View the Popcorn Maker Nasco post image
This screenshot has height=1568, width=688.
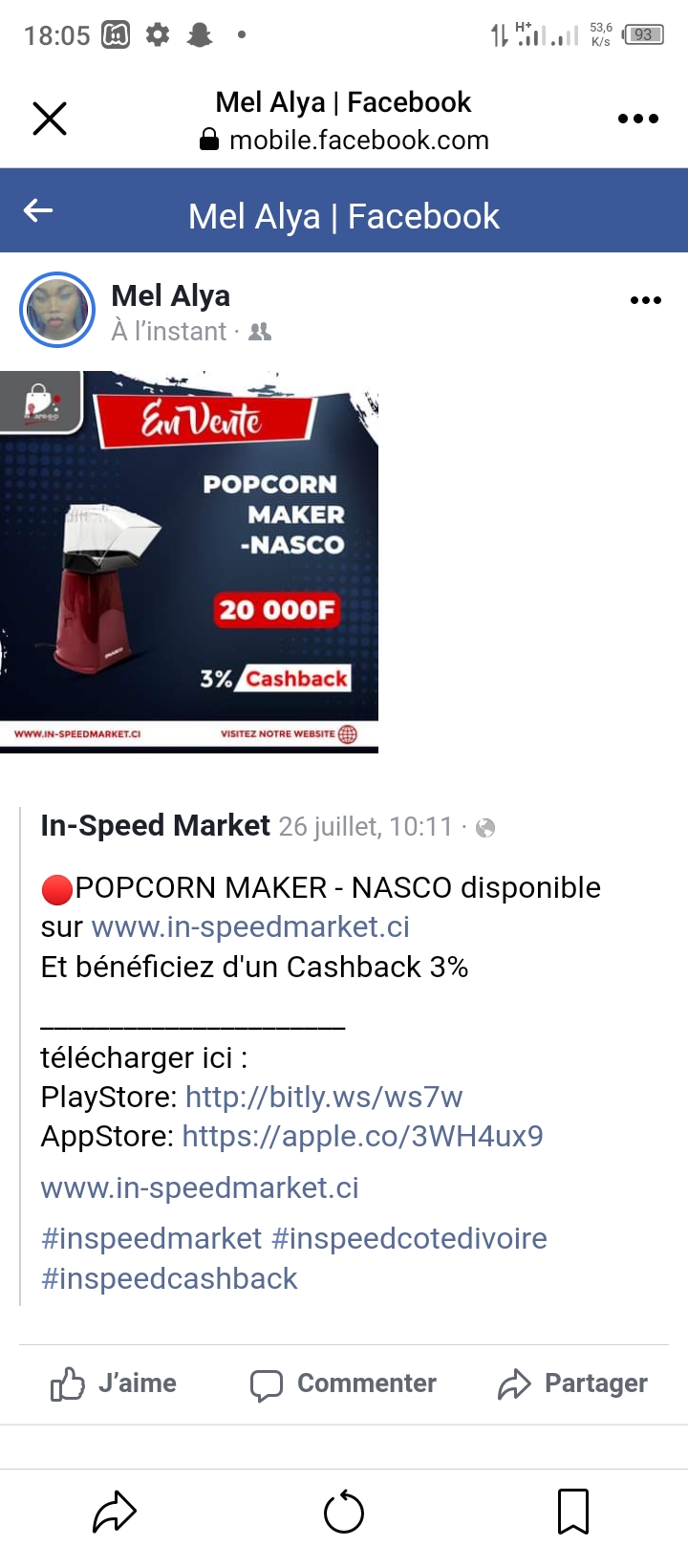(189, 561)
